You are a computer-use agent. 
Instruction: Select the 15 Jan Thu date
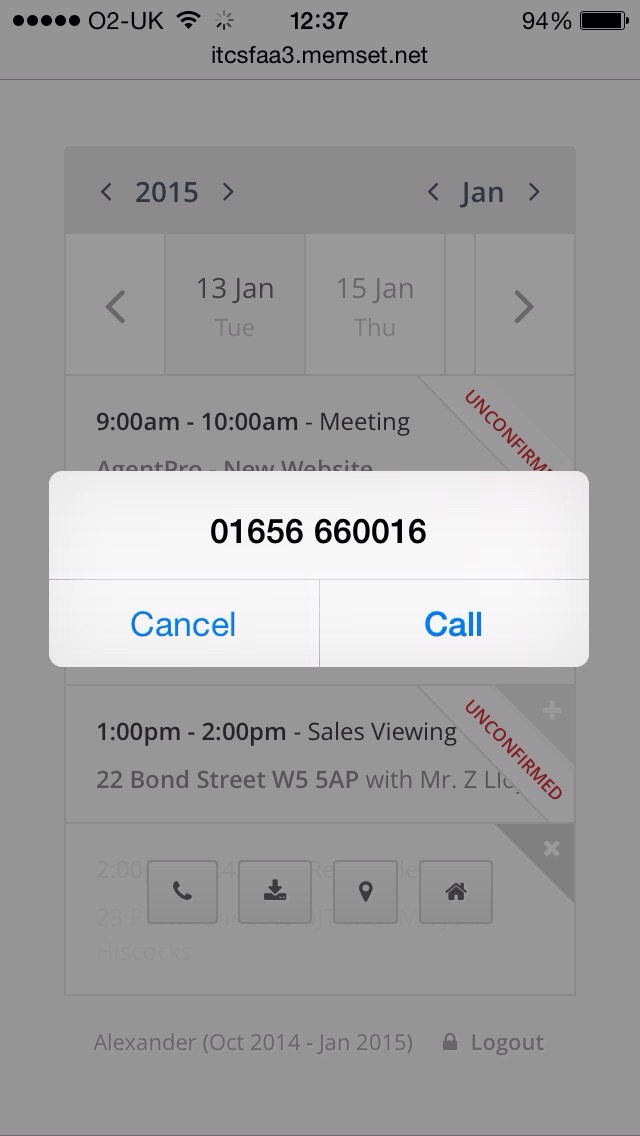point(375,305)
